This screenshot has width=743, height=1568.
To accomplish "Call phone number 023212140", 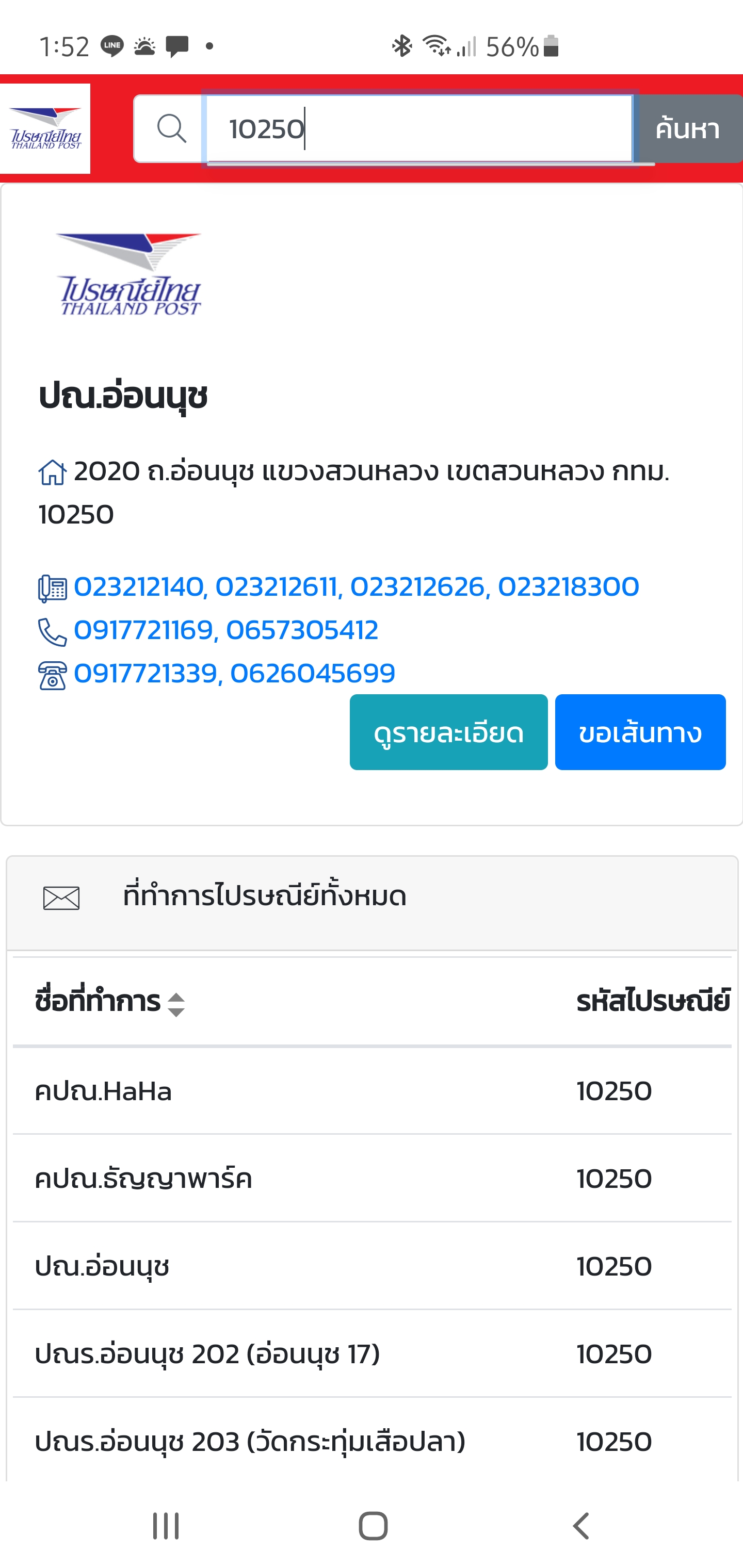I will (138, 587).
